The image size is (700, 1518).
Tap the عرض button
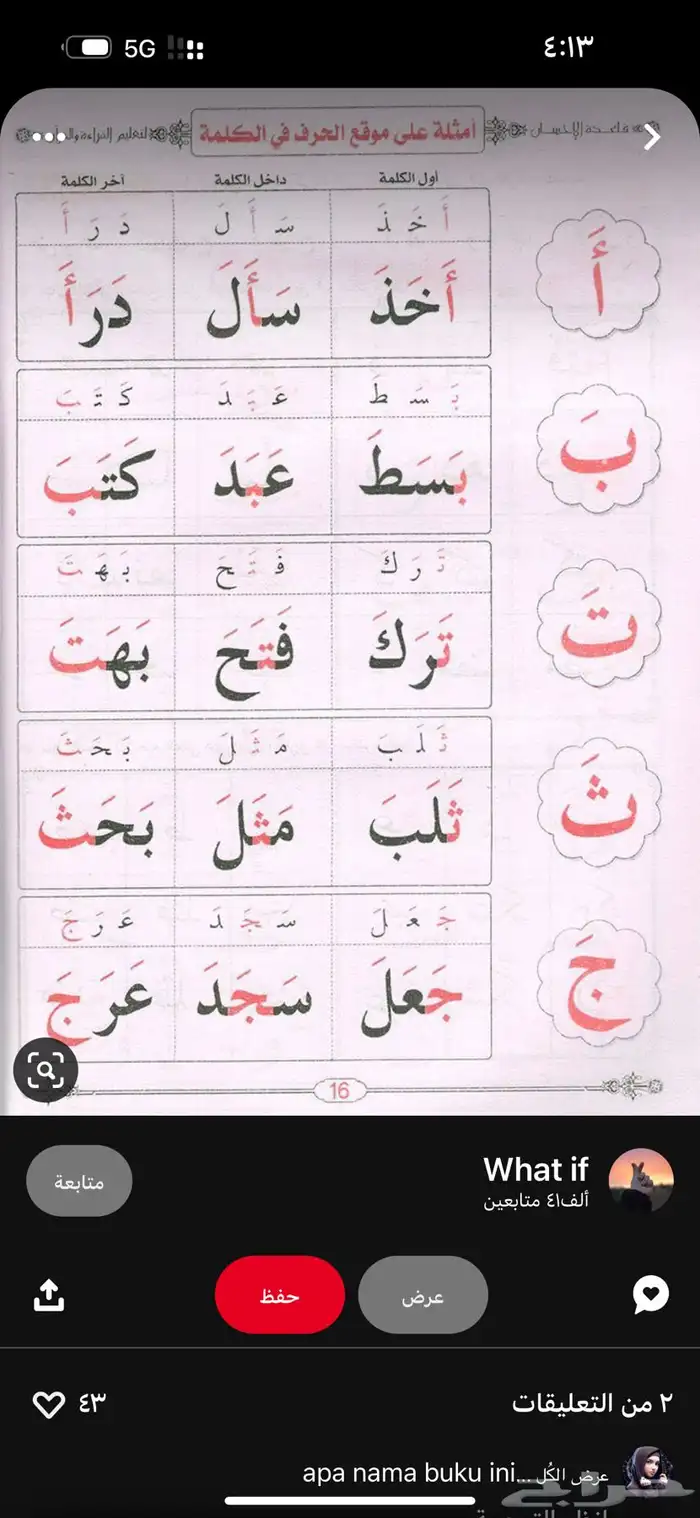[x=423, y=1296]
